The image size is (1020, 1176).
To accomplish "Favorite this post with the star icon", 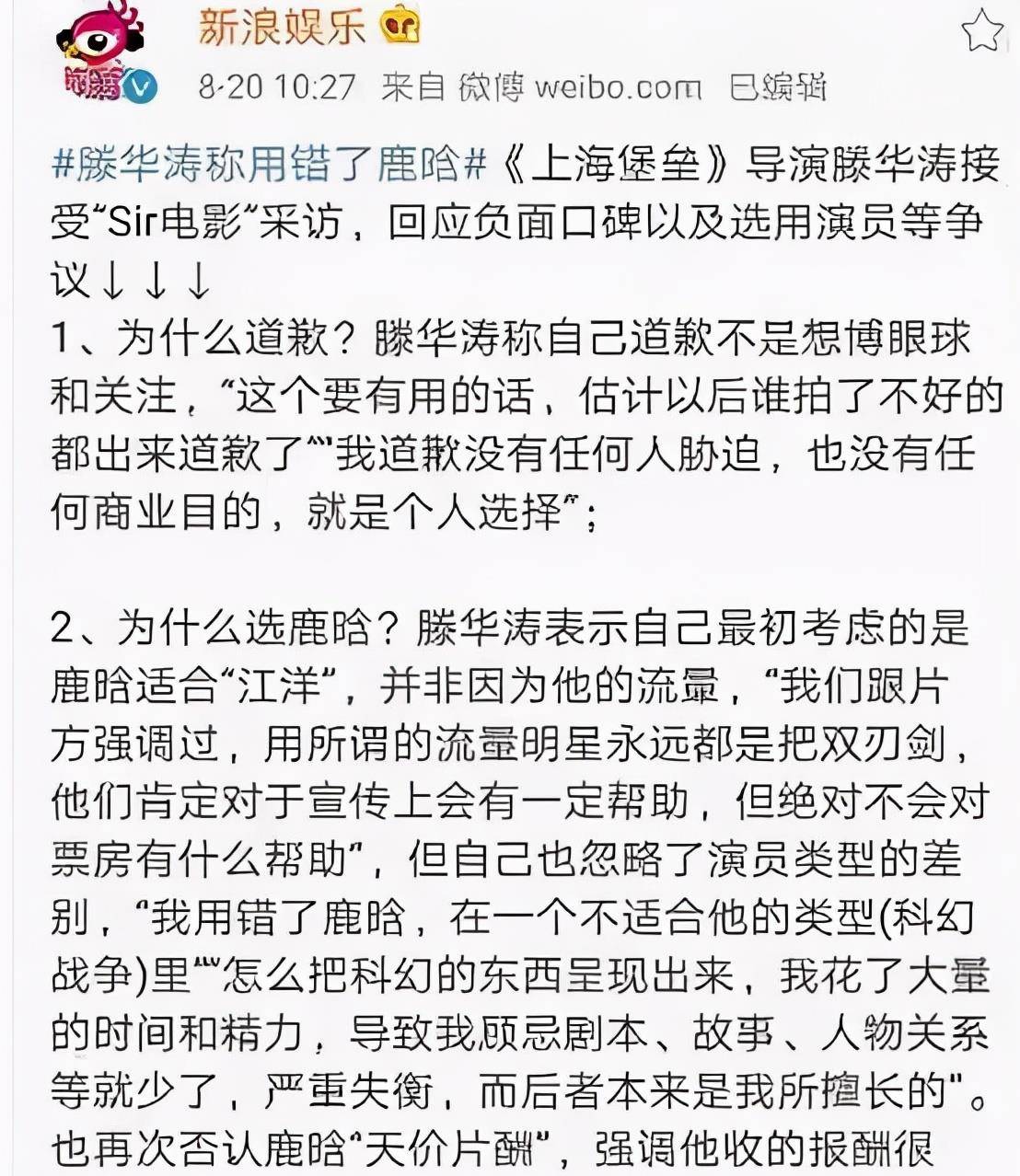I will point(982,32).
